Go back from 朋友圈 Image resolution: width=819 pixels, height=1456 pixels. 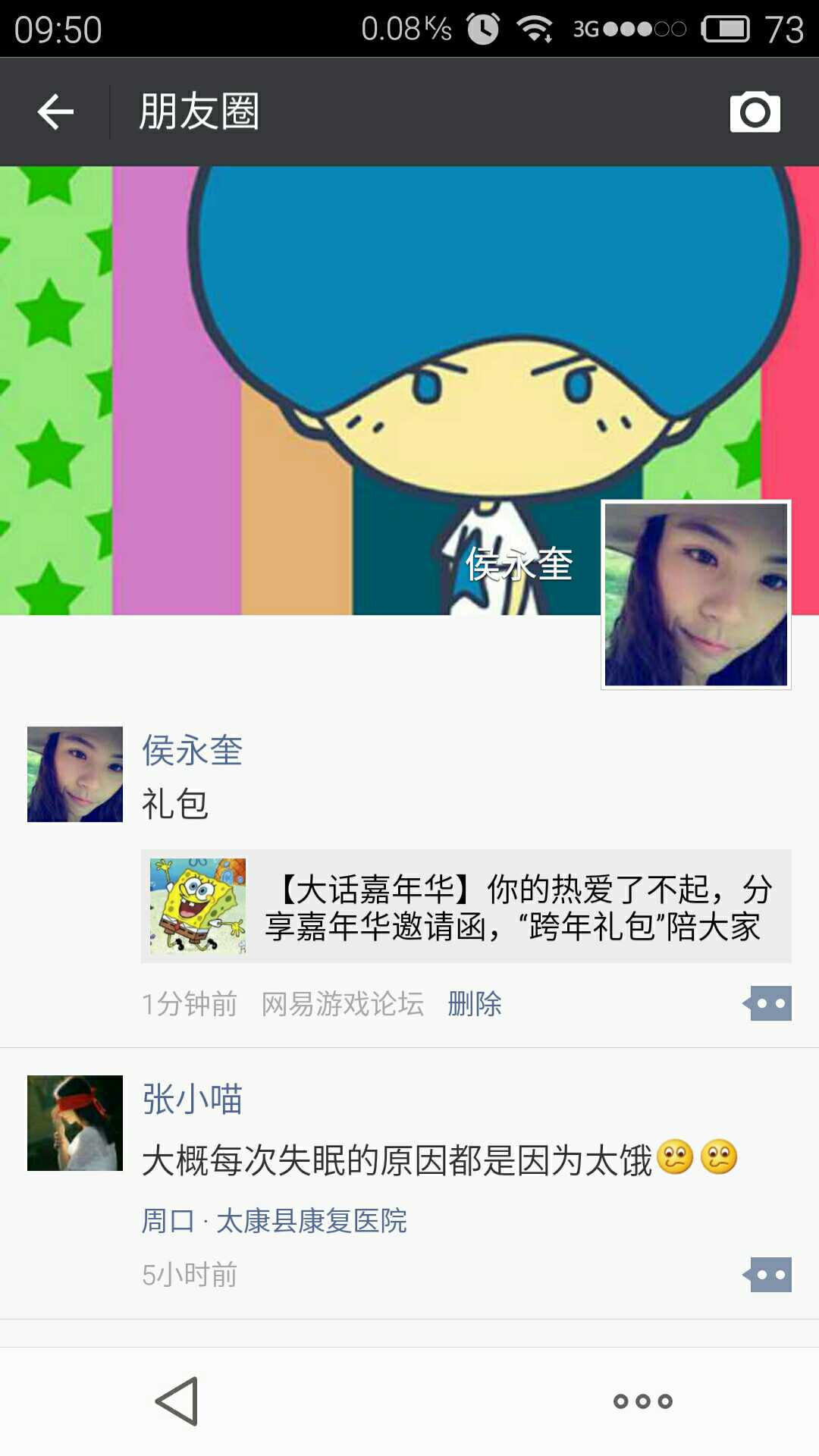[x=55, y=112]
